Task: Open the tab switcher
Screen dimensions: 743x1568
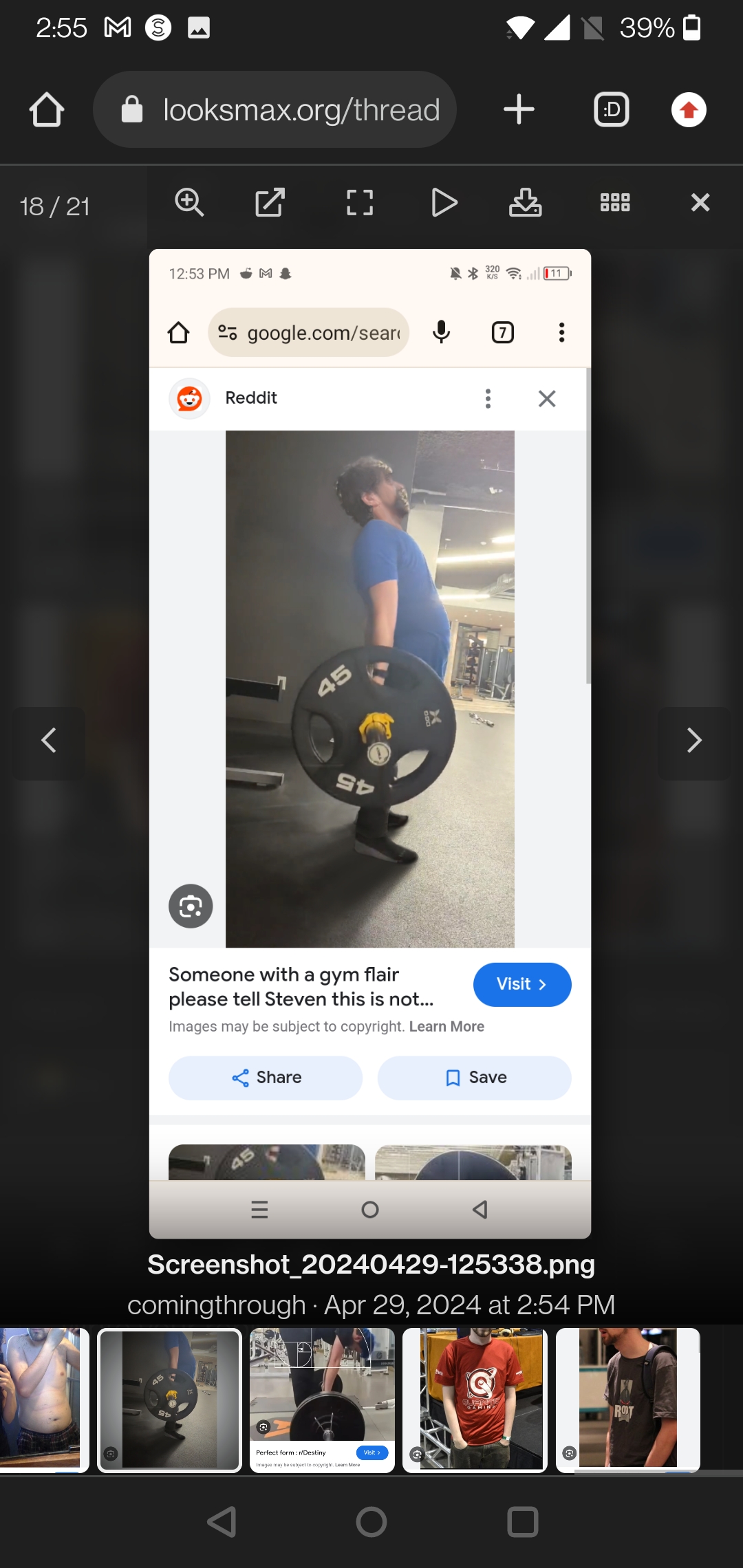Action: tap(611, 110)
